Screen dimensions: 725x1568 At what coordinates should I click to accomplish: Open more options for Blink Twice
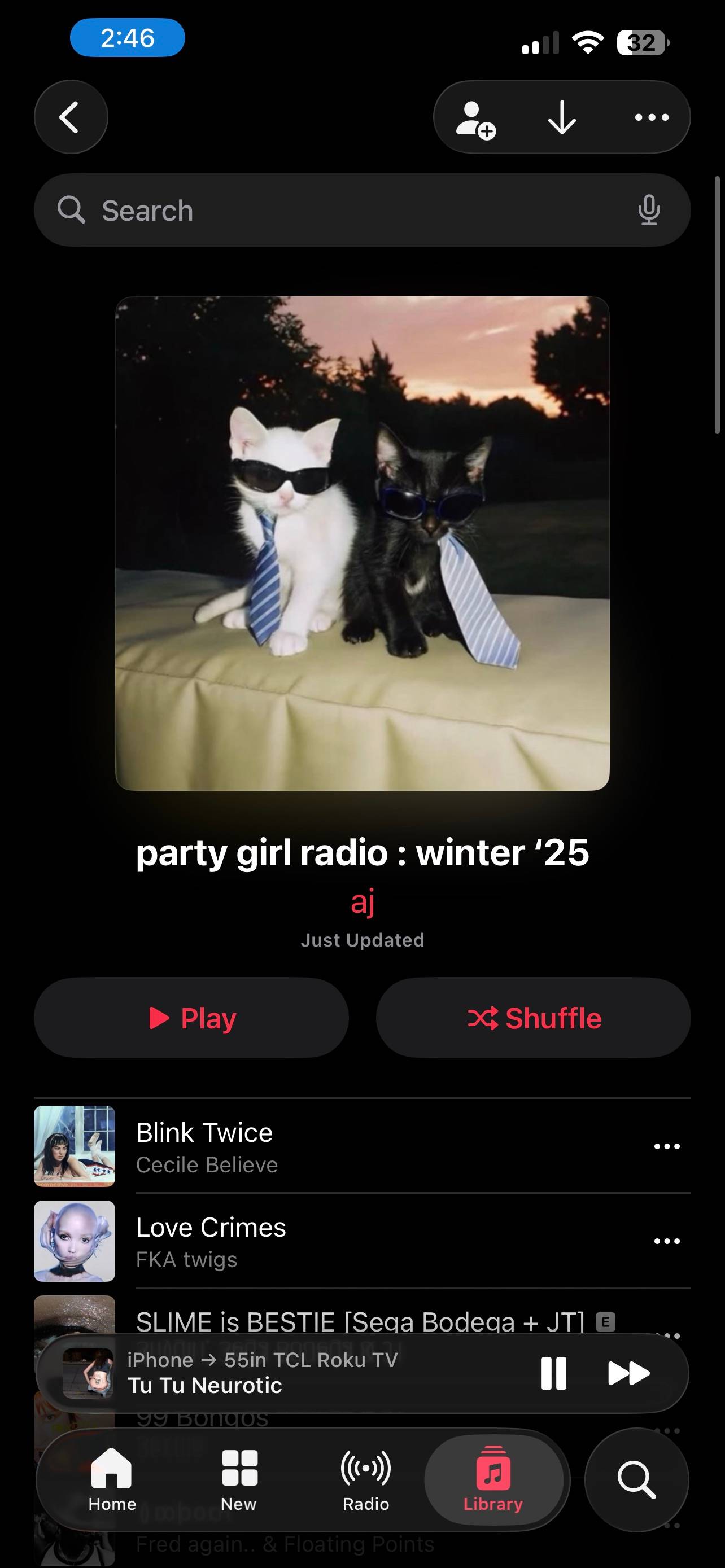pos(667,1146)
